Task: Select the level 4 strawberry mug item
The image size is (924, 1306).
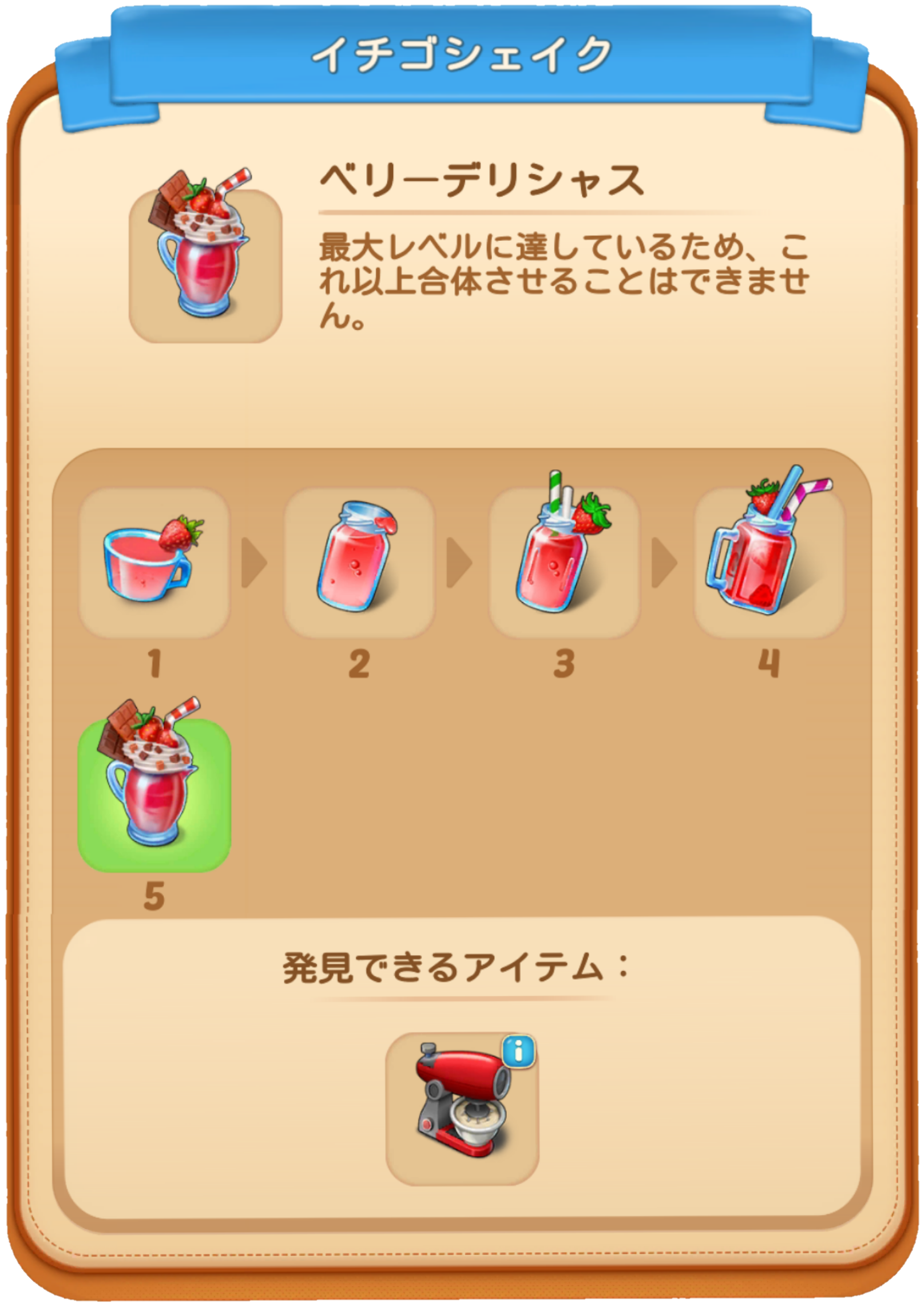Action: (x=768, y=563)
